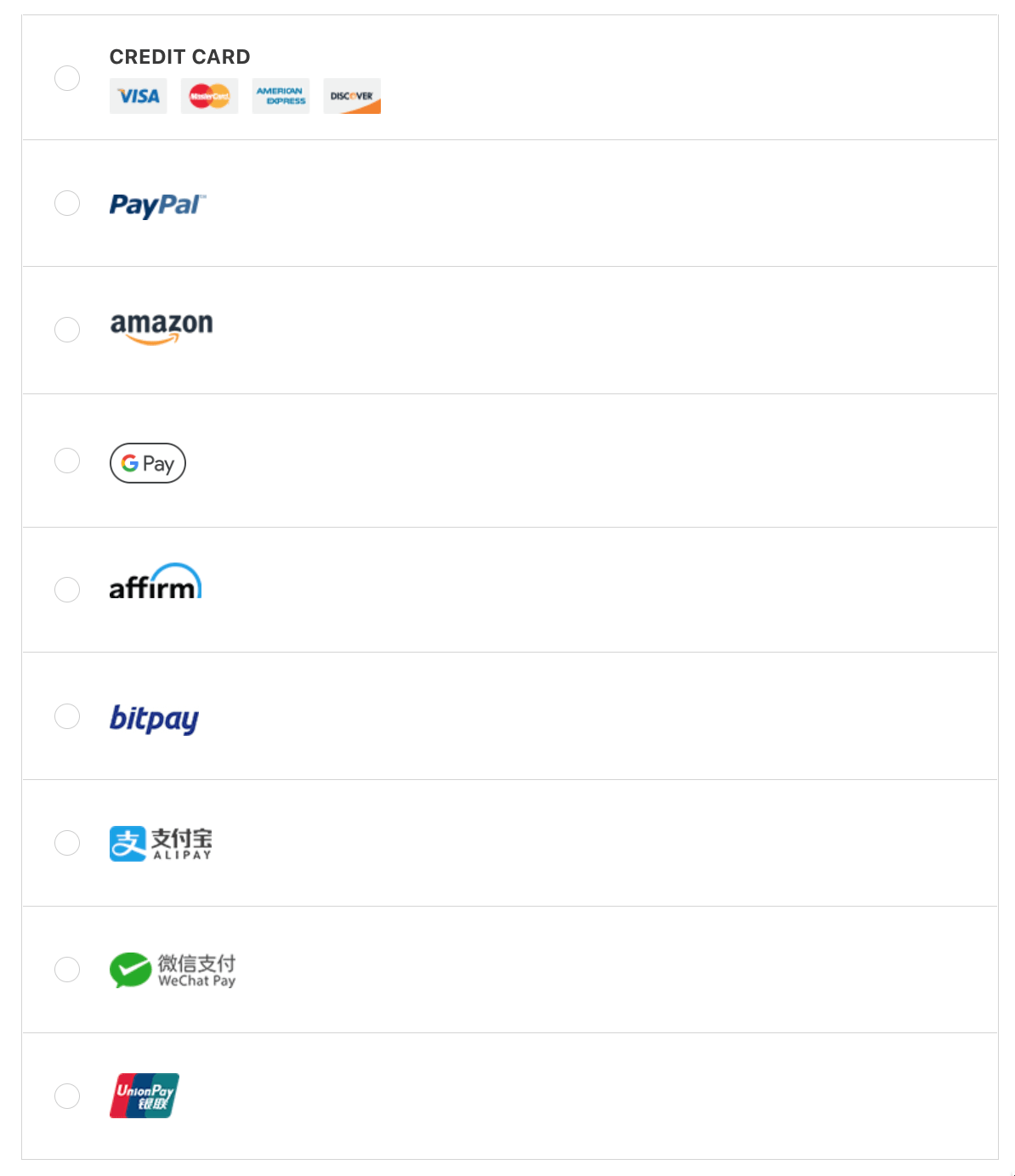Select WeChat Pay radio button
The height and width of the screenshot is (1176, 1015).
[x=67, y=969]
